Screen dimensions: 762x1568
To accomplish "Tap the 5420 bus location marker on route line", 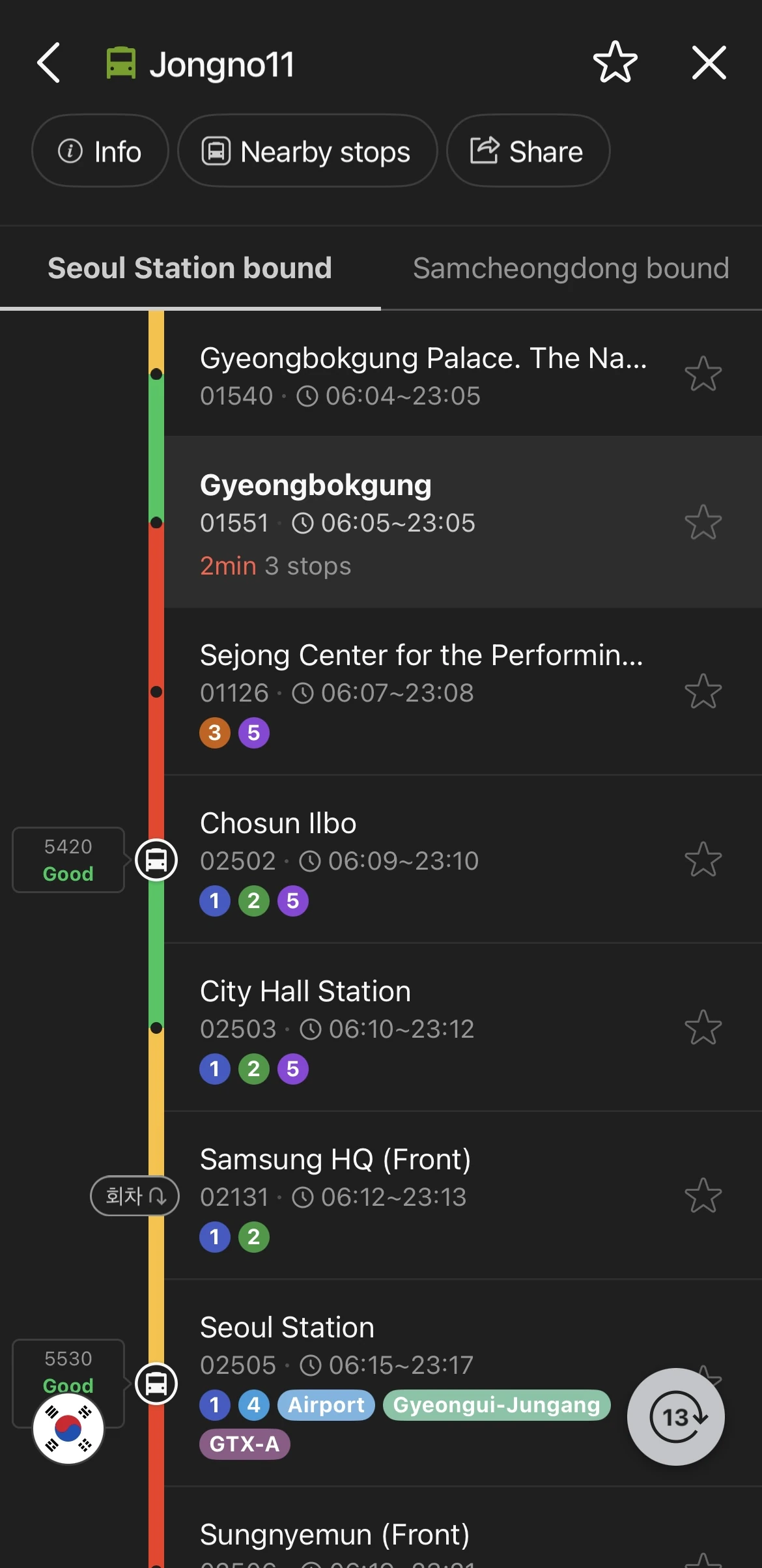I will (x=156, y=860).
